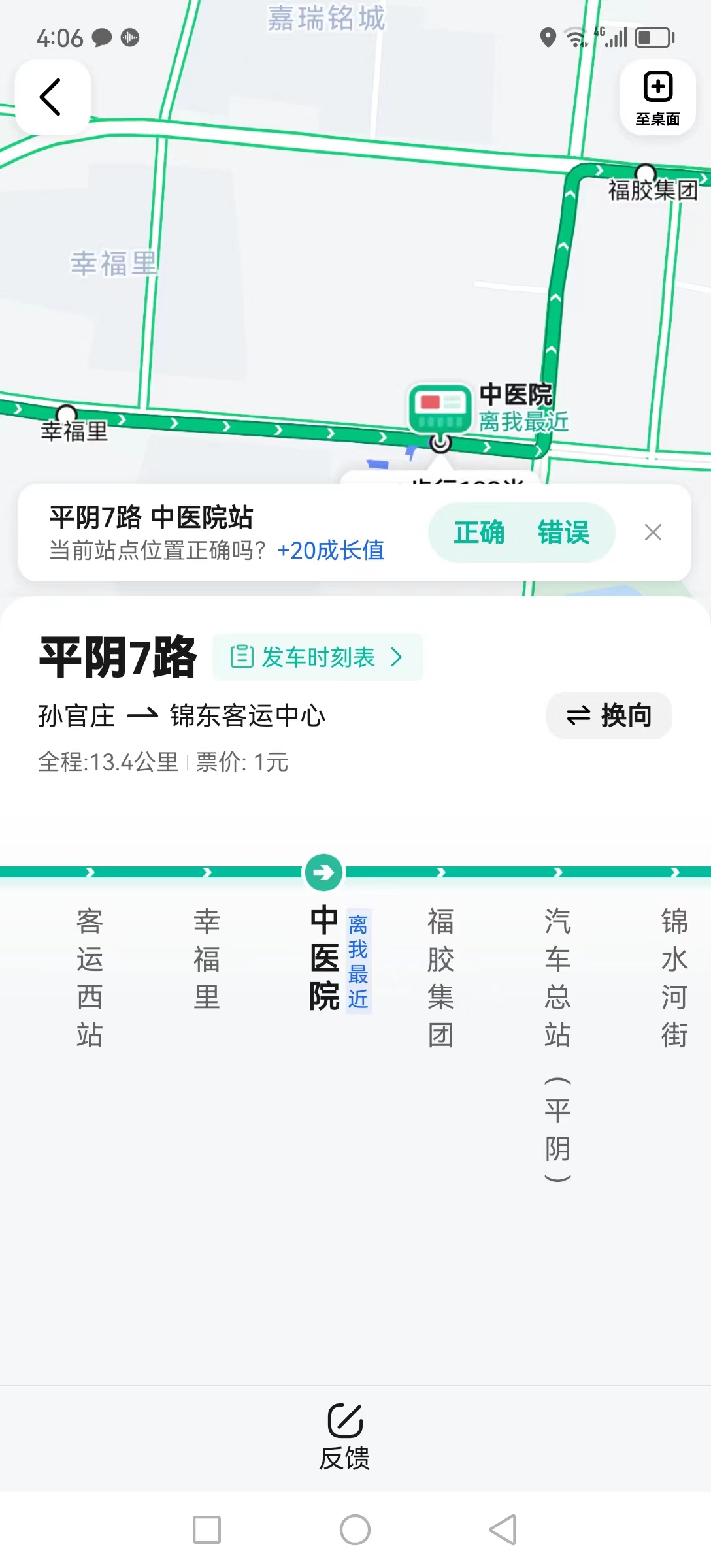Select the 中医院 stop
The height and width of the screenshot is (1568, 711).
325,957
